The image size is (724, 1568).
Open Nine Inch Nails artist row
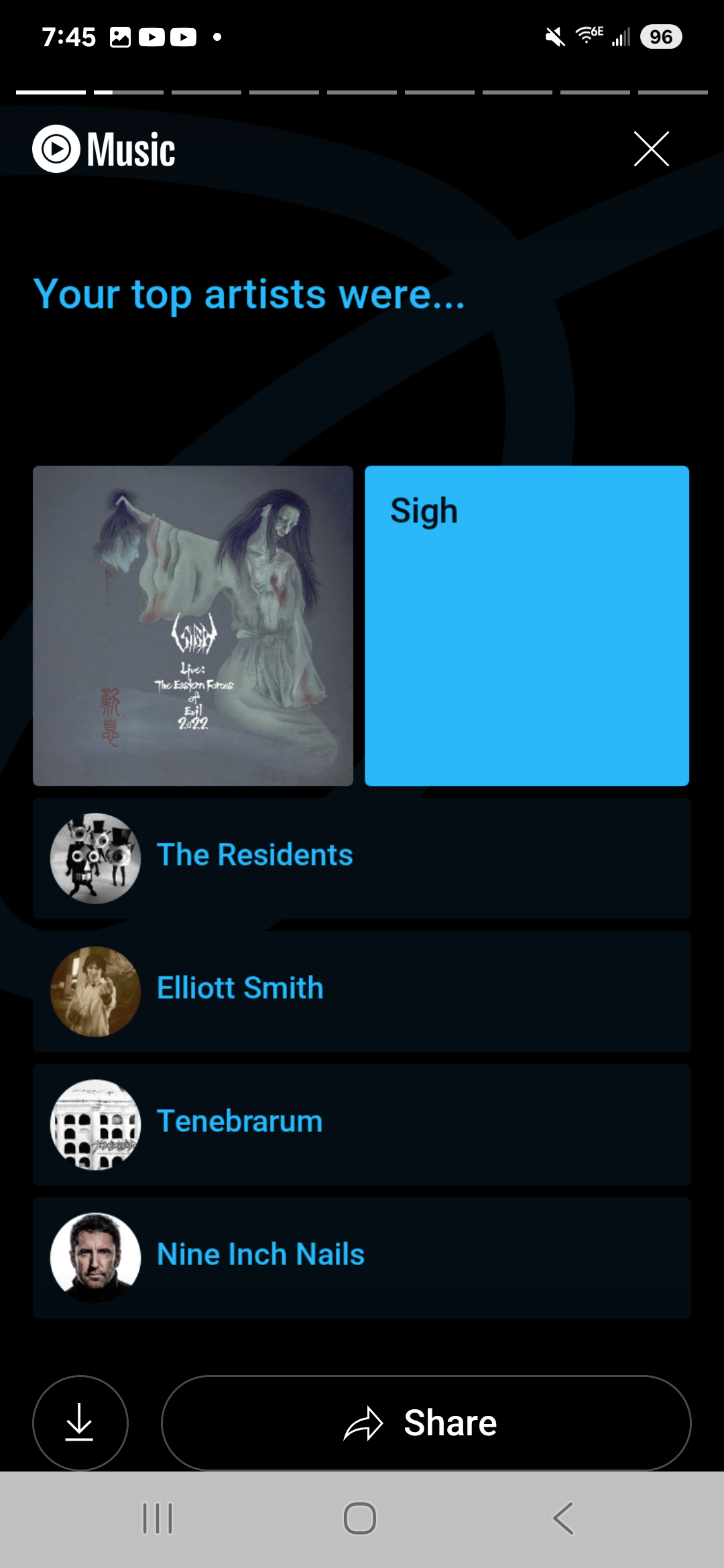(362, 1258)
